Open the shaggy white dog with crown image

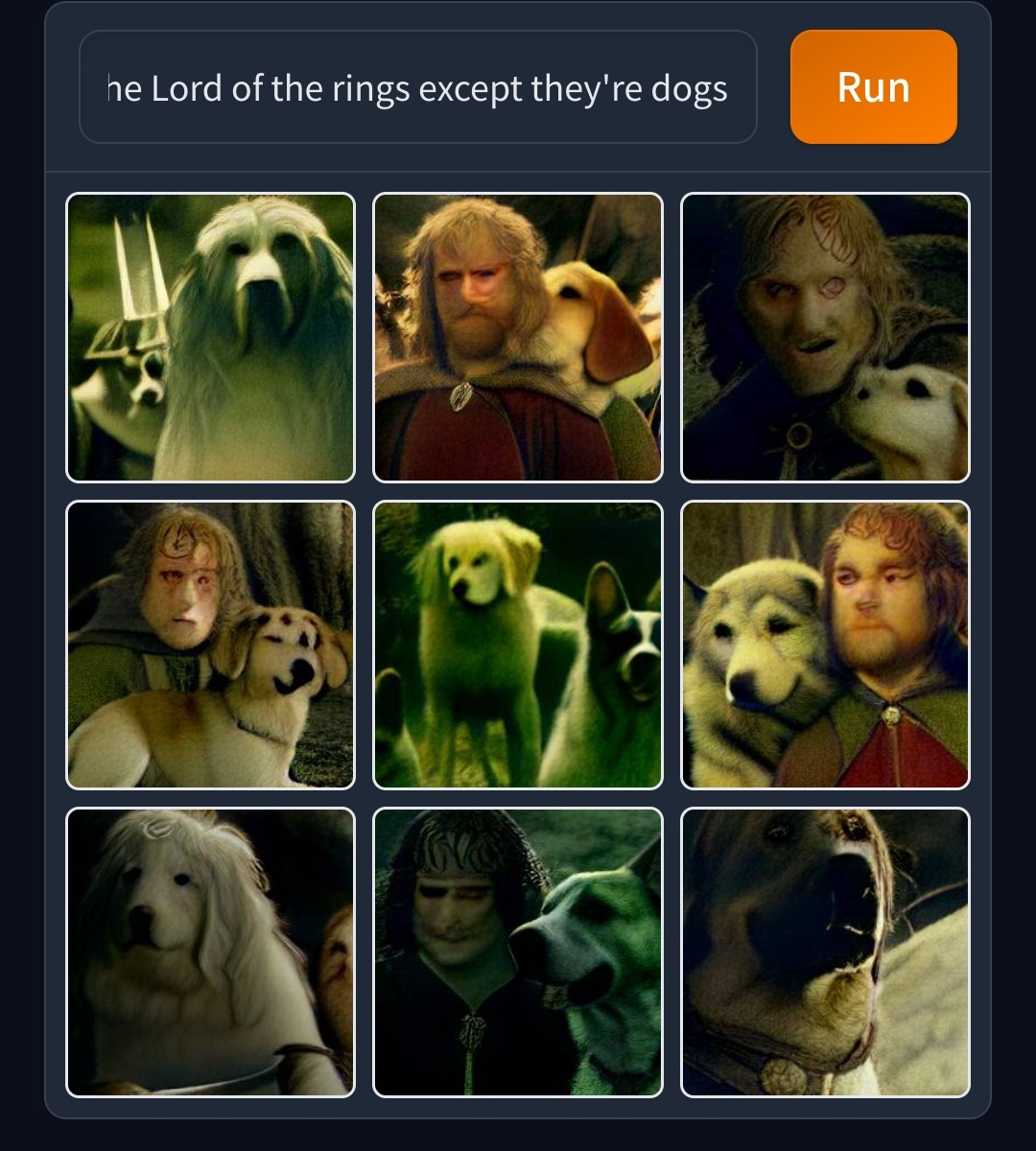pyautogui.click(x=210, y=338)
